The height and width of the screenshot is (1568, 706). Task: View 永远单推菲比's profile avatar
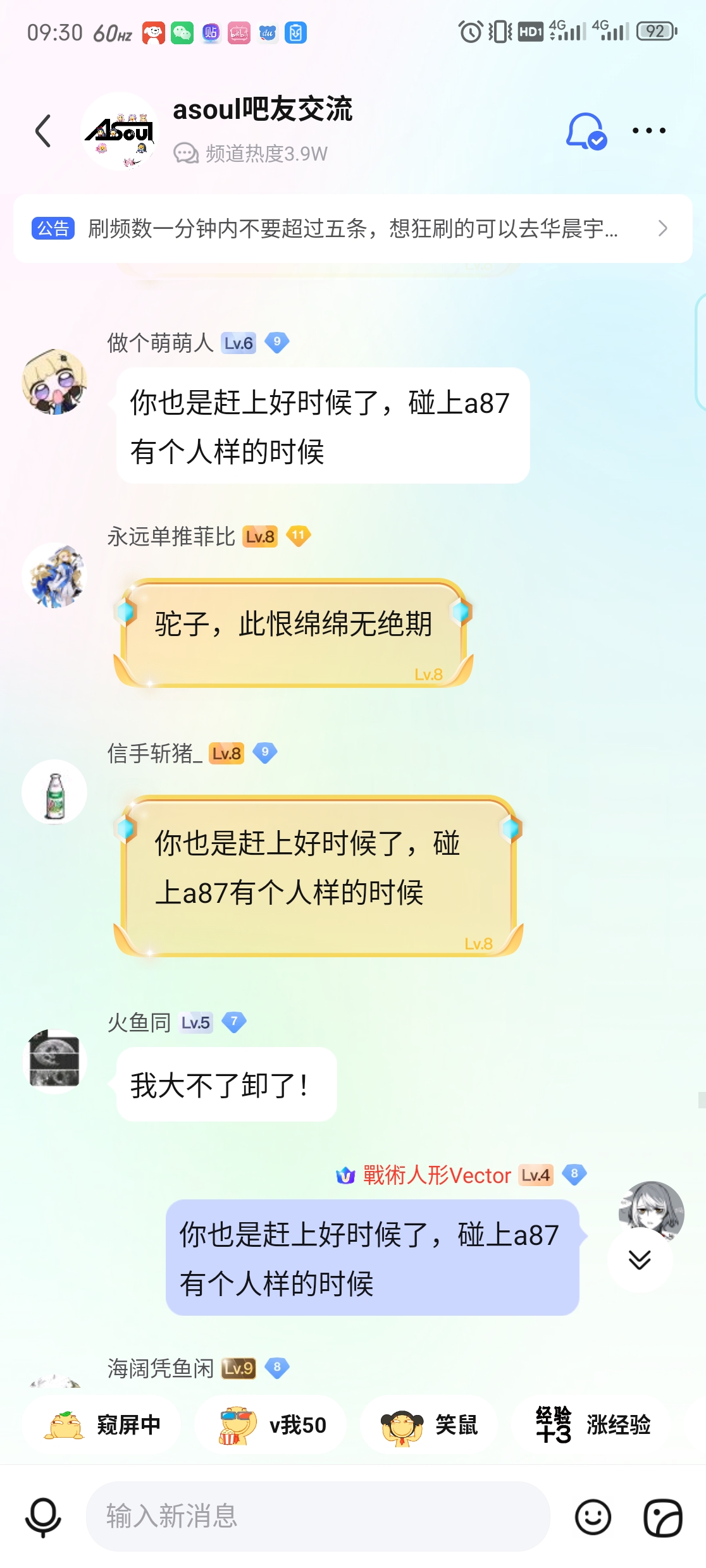pos(54,575)
